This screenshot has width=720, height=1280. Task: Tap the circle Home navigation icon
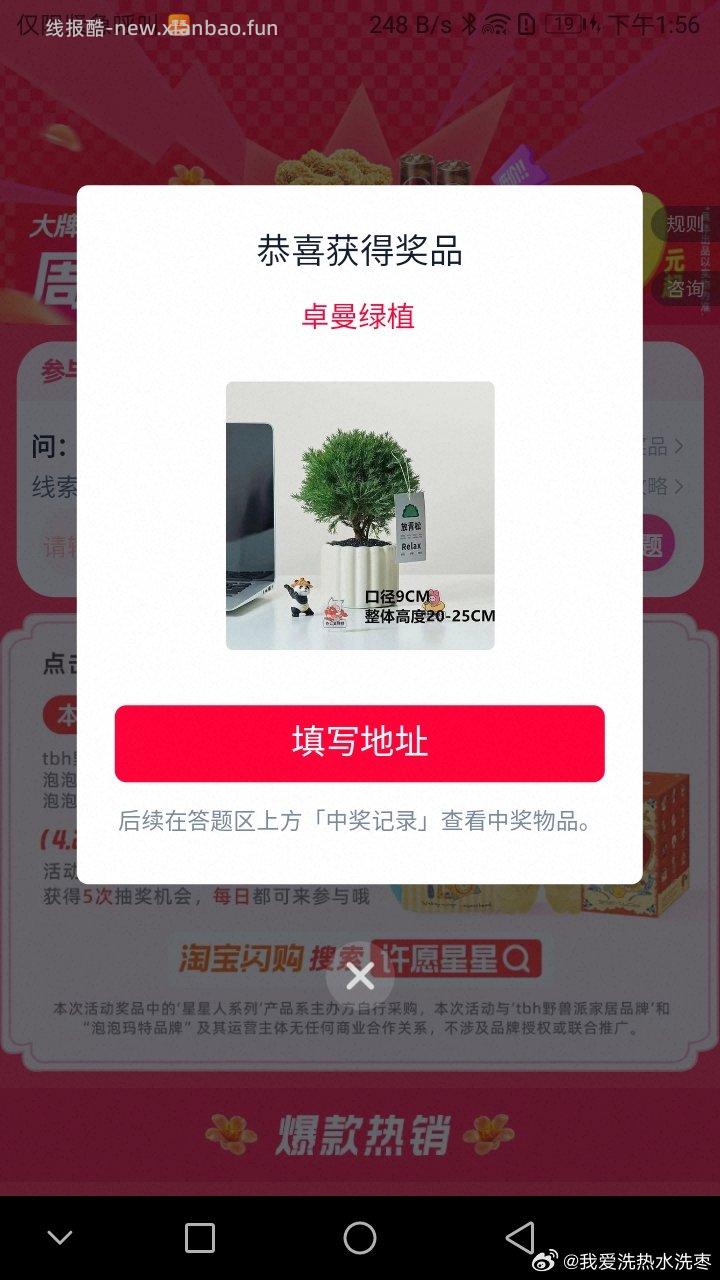click(x=360, y=1236)
